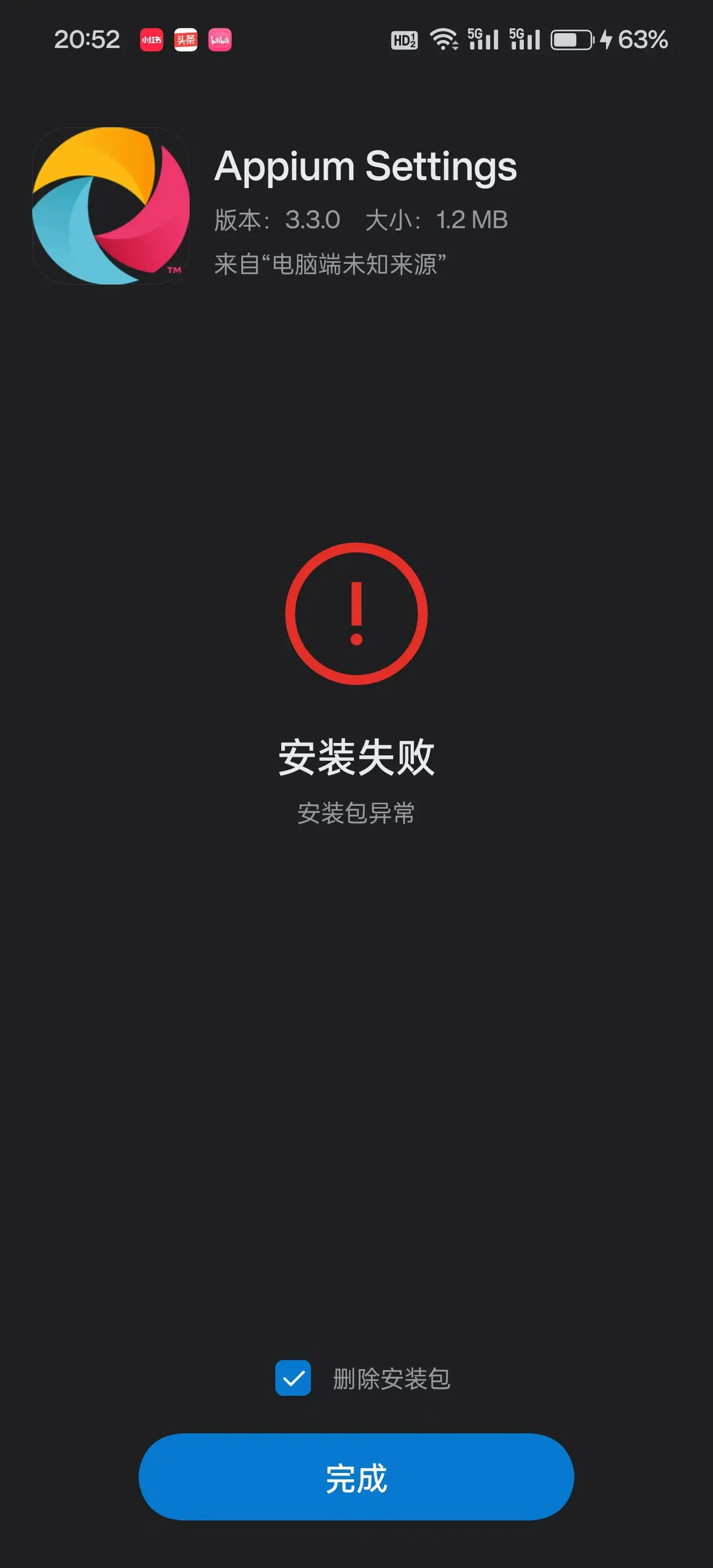Viewport: 713px width, 1568px height.
Task: Tap the second 5G signal strength icon
Action: pos(525,38)
